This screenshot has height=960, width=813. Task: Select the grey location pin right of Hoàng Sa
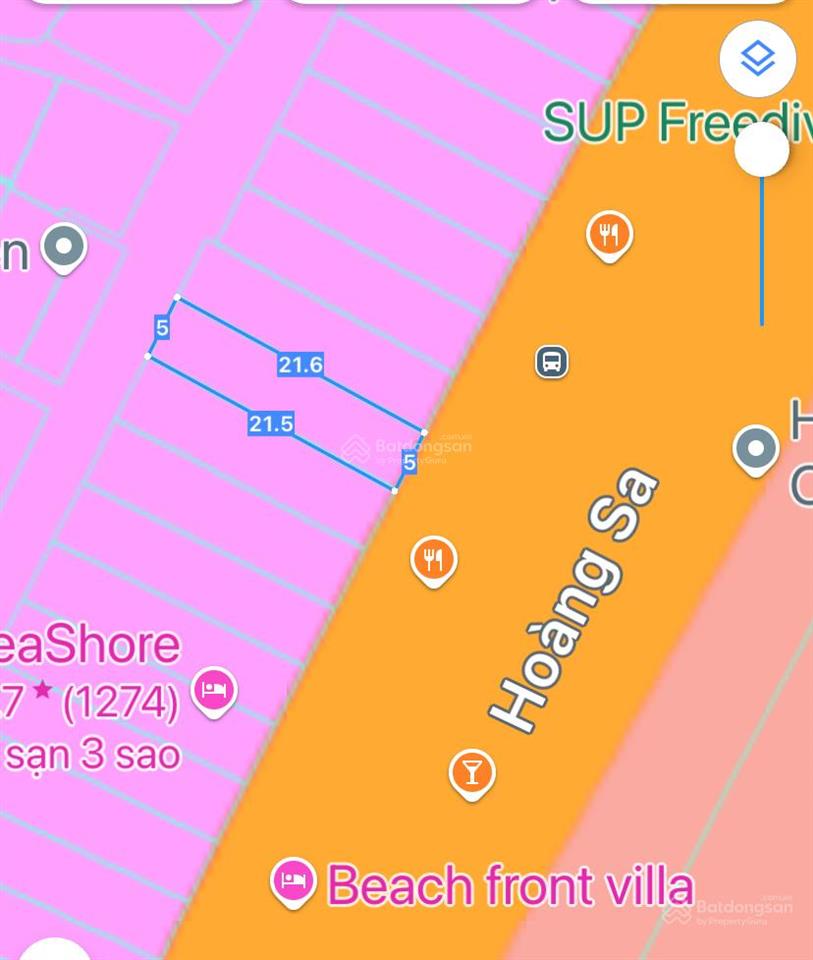pos(755,448)
